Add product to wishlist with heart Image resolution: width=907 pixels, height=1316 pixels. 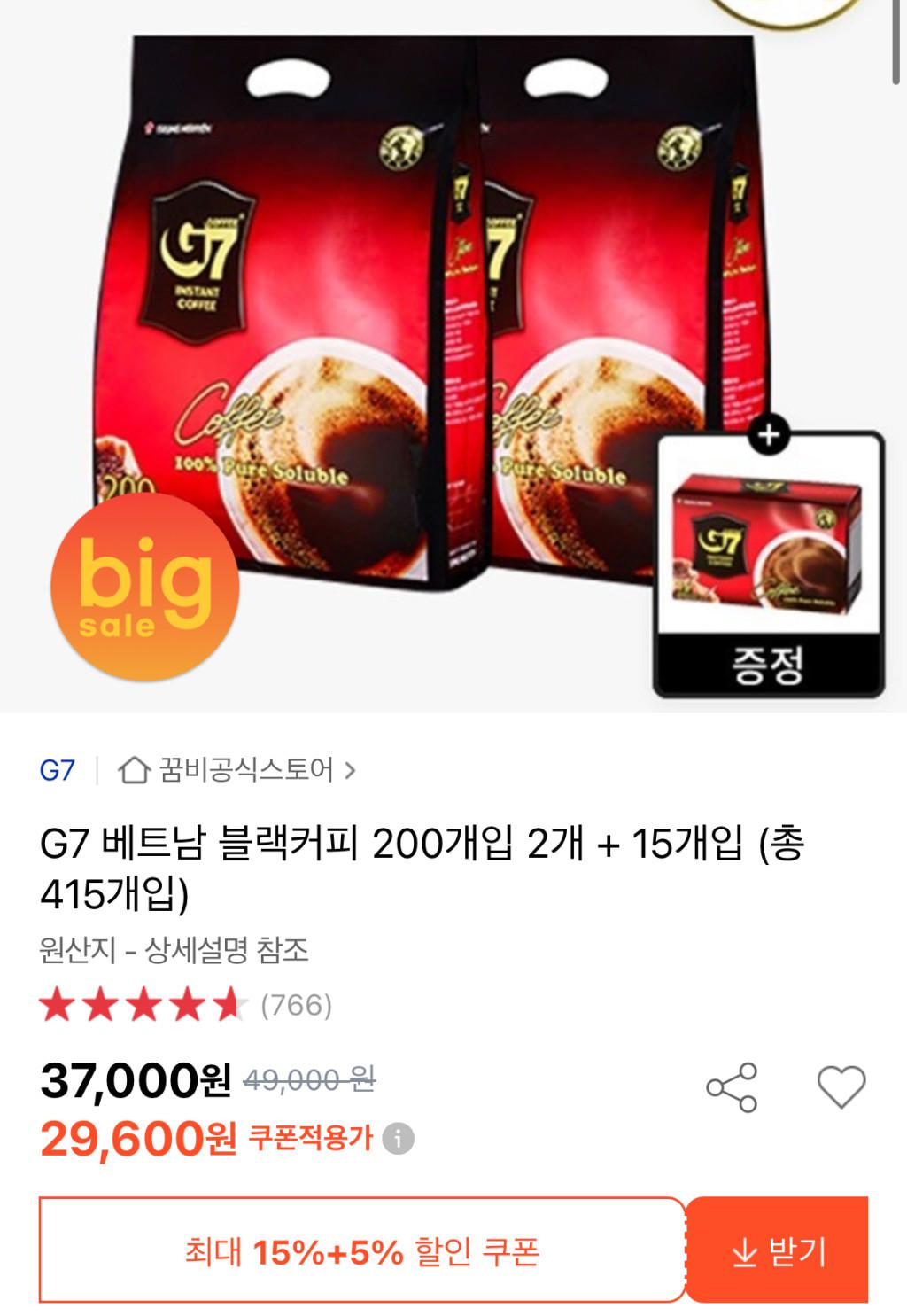841,1087
